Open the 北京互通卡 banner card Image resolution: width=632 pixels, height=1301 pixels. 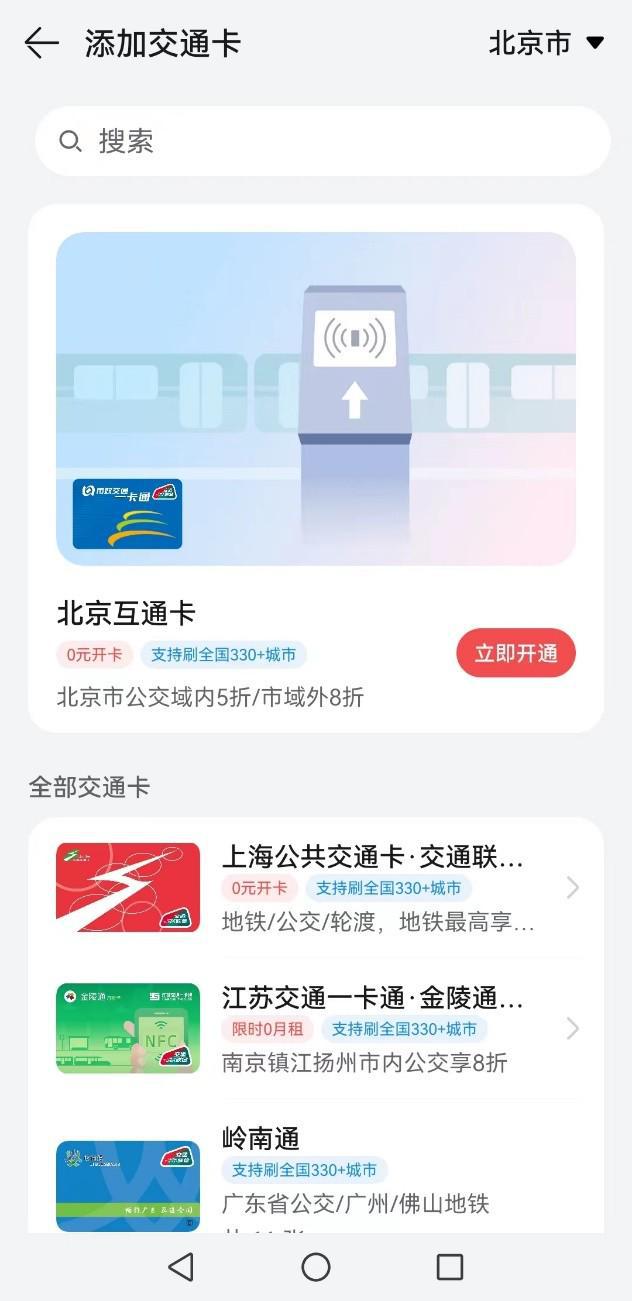click(x=316, y=398)
